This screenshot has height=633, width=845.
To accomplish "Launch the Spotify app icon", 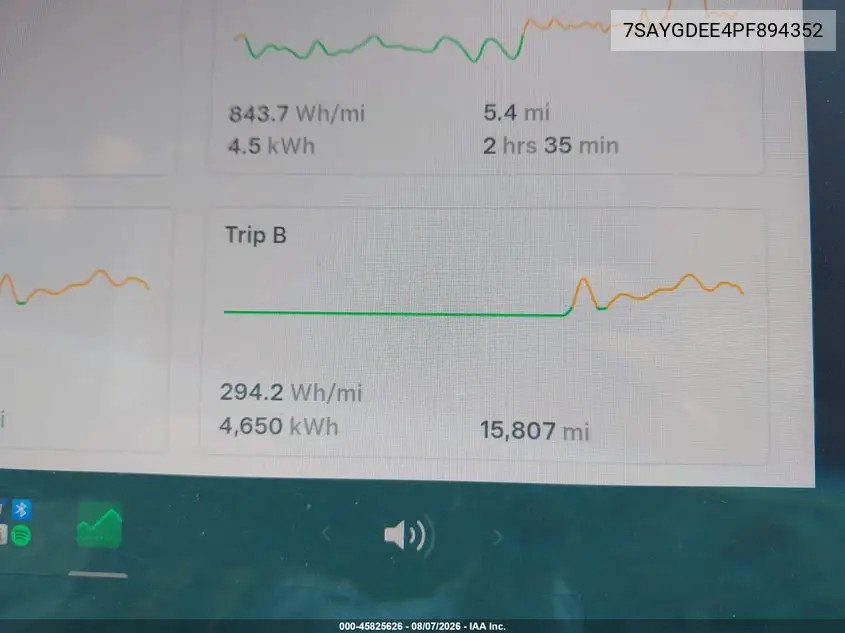I will [21, 535].
